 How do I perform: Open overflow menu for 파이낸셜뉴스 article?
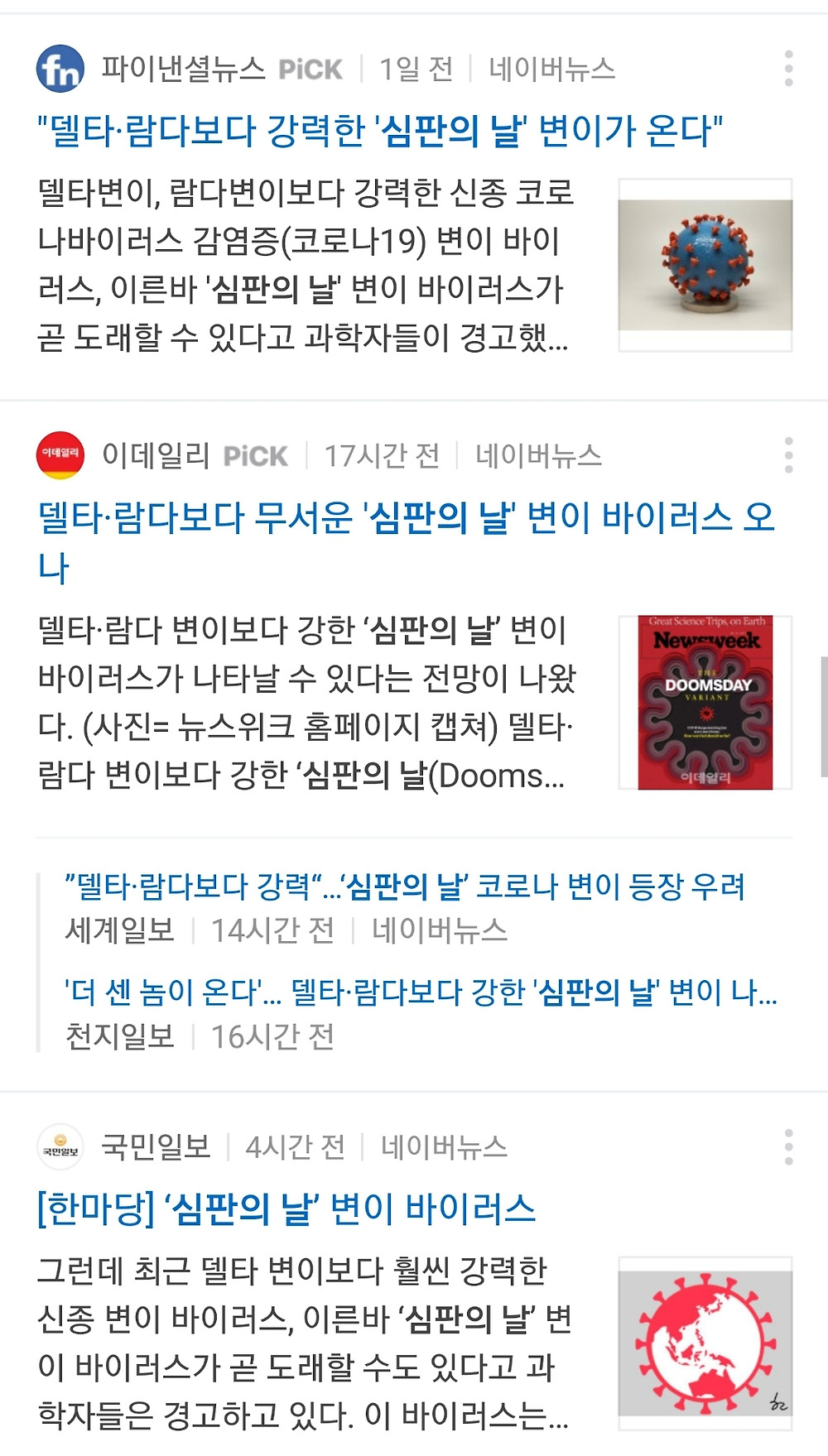(788, 69)
